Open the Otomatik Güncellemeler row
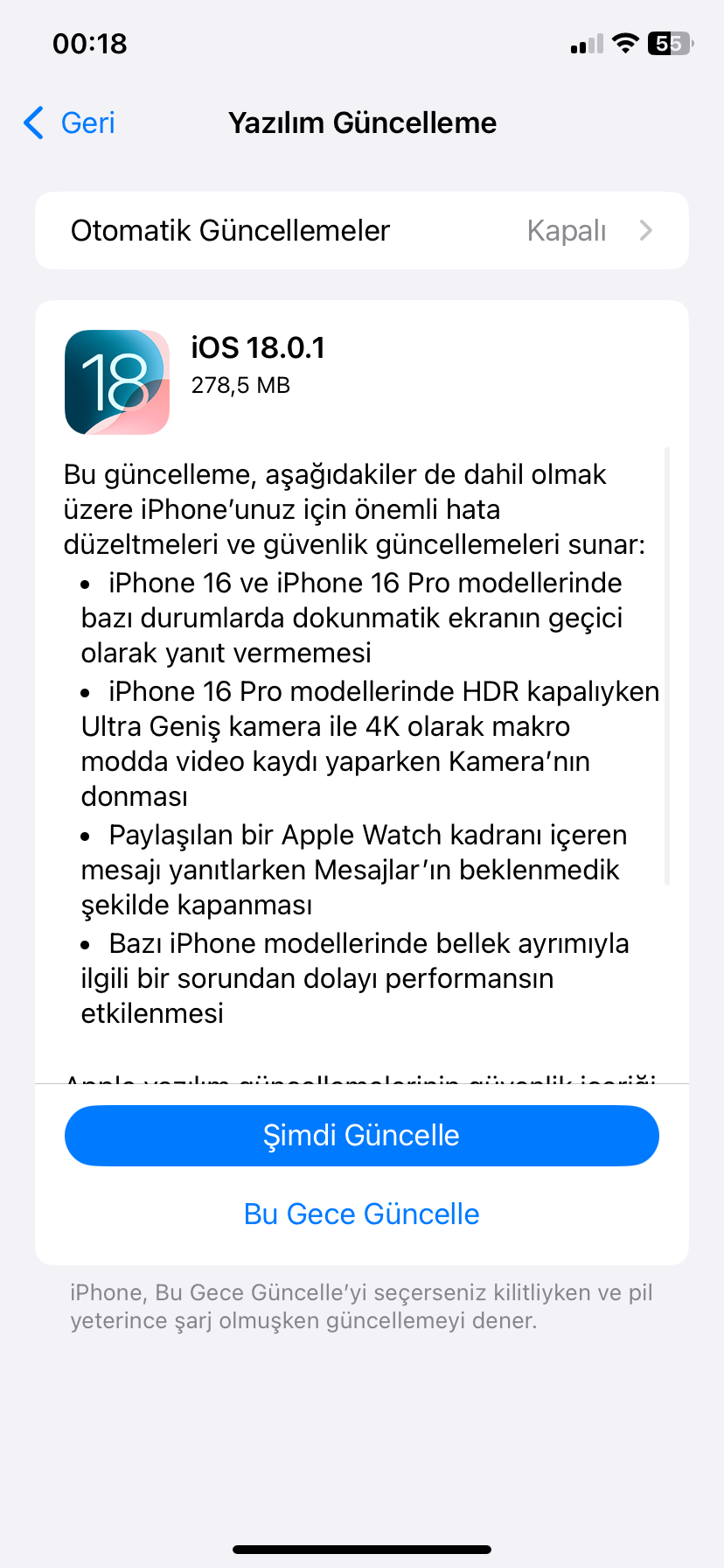 [x=362, y=231]
